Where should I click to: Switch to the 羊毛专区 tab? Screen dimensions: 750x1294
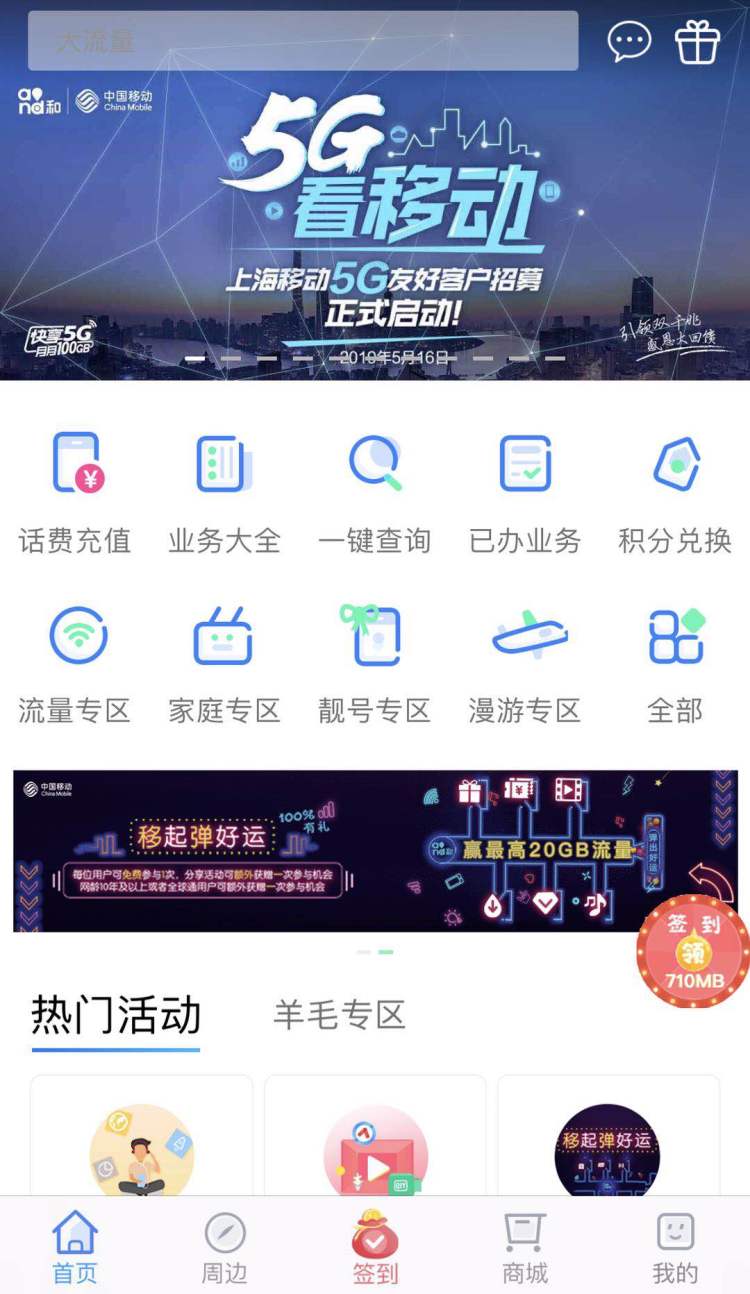point(340,1015)
